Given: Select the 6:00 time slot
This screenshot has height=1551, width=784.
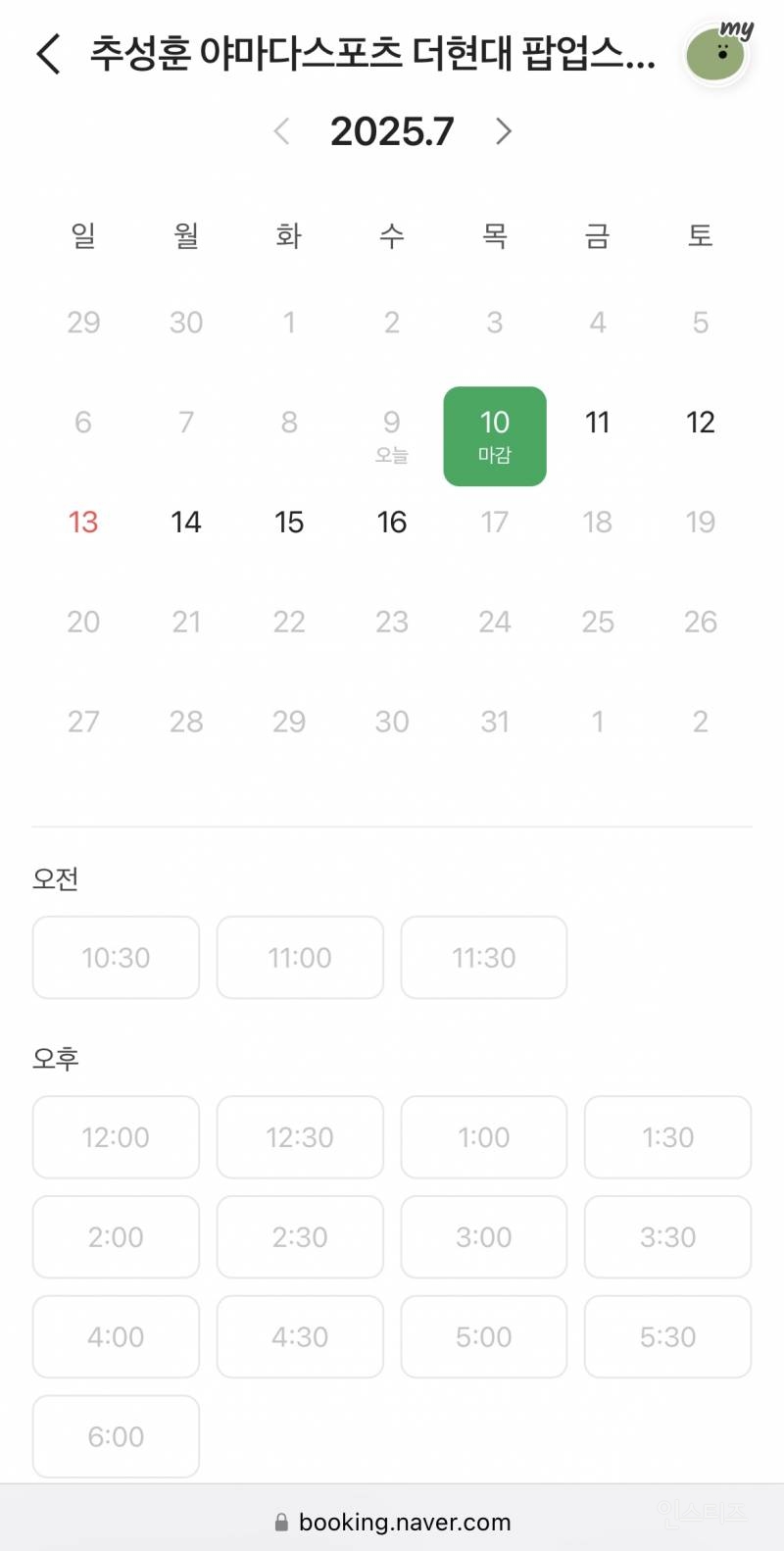Looking at the screenshot, I should [x=116, y=1436].
